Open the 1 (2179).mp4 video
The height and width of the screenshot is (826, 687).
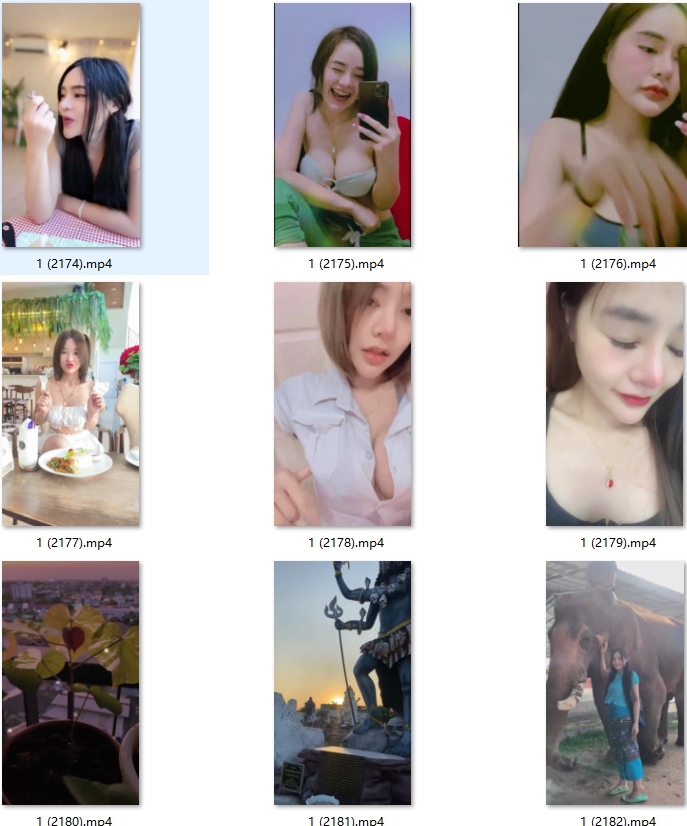(616, 404)
